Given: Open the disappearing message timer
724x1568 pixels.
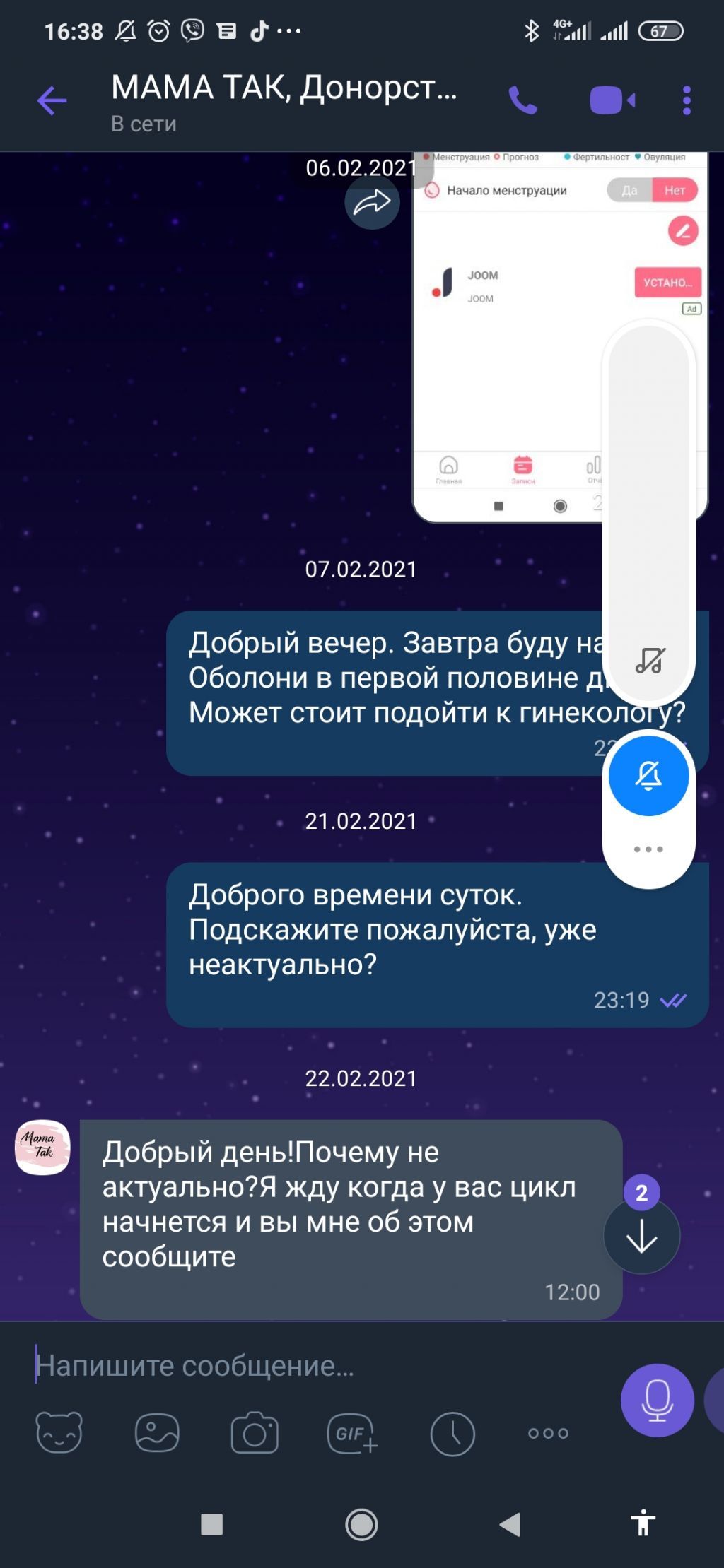Looking at the screenshot, I should click(x=452, y=1434).
